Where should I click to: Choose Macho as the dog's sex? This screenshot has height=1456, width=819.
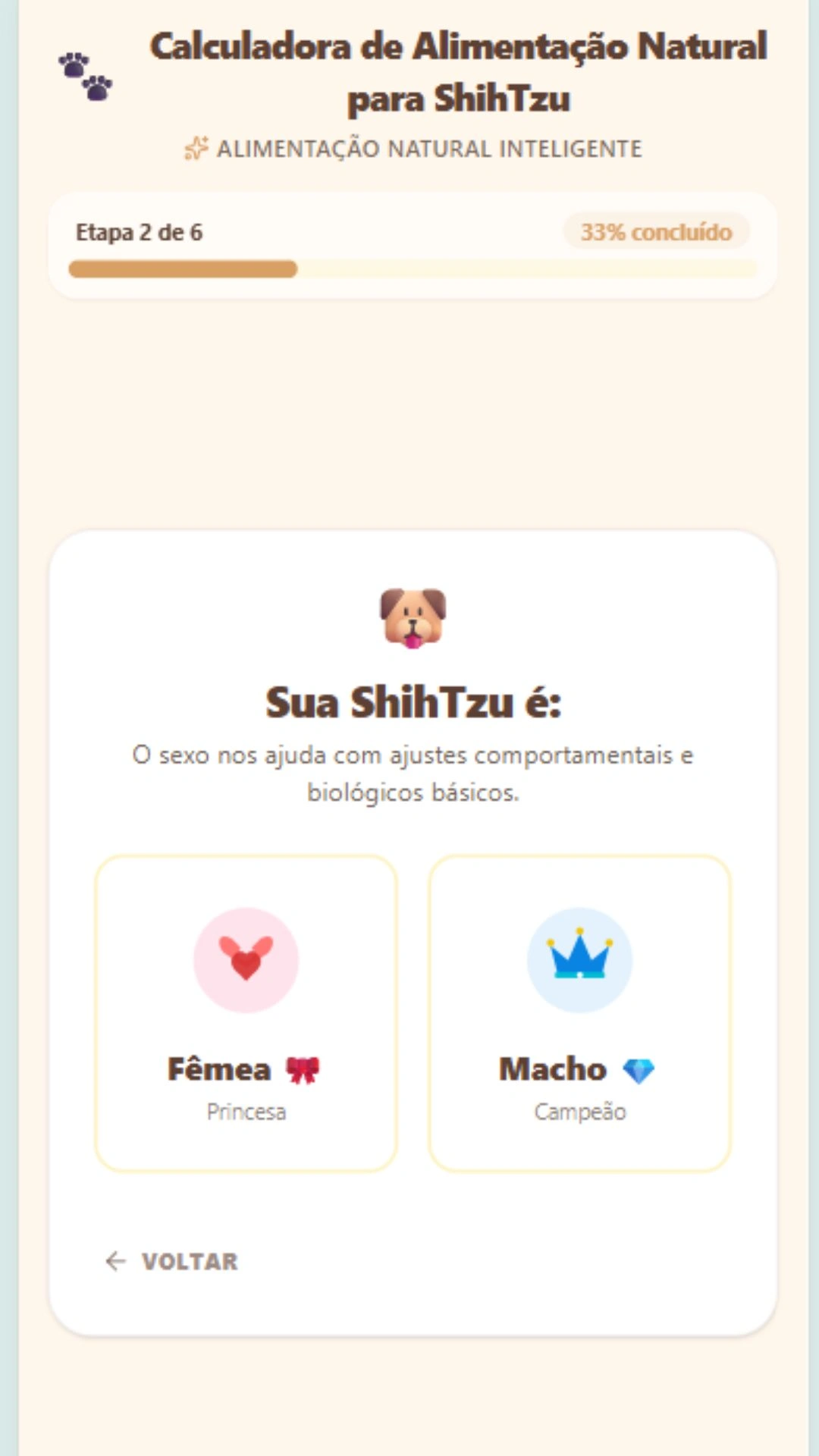[x=580, y=1013]
